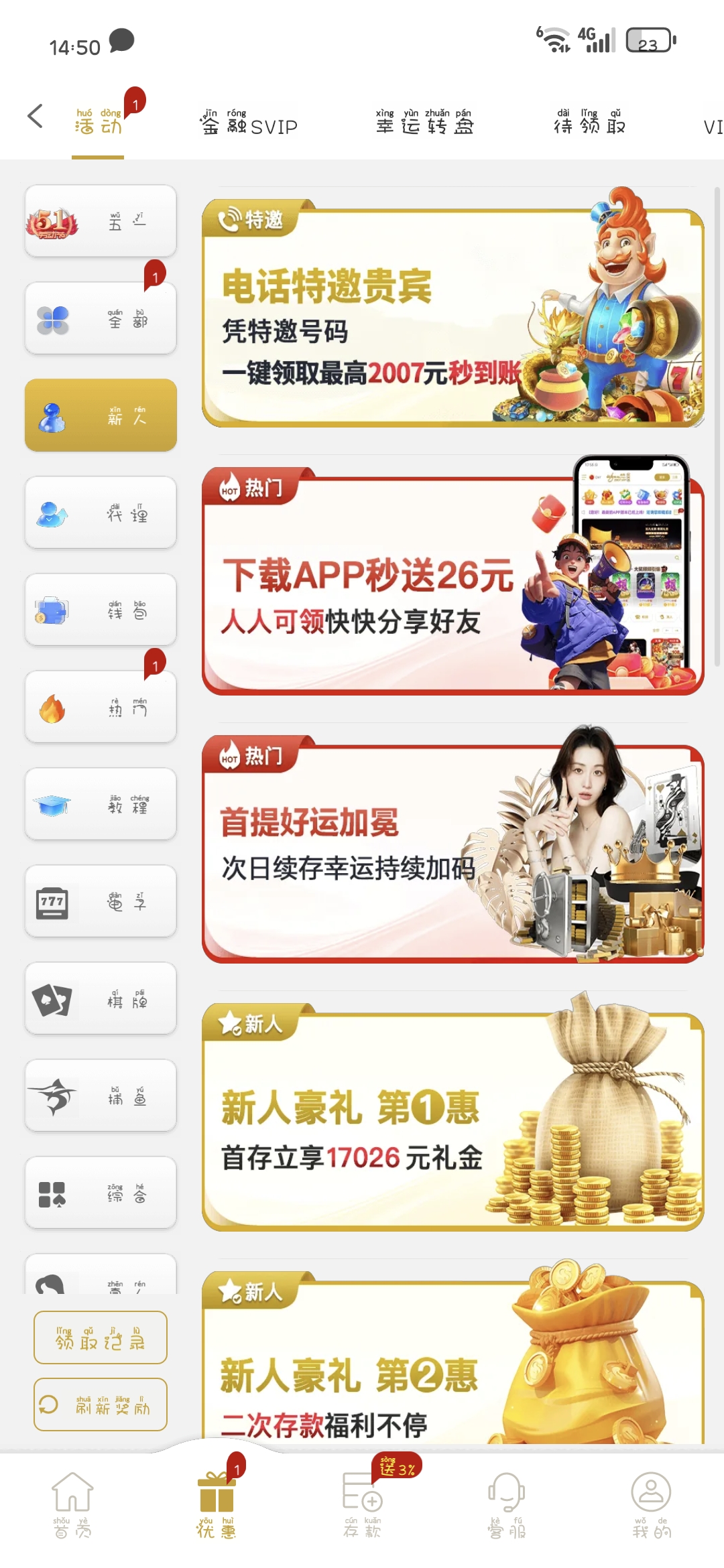Screen dimensions: 724x1568
Task: Tap the 刷新奖励 button
Action: tap(101, 1404)
